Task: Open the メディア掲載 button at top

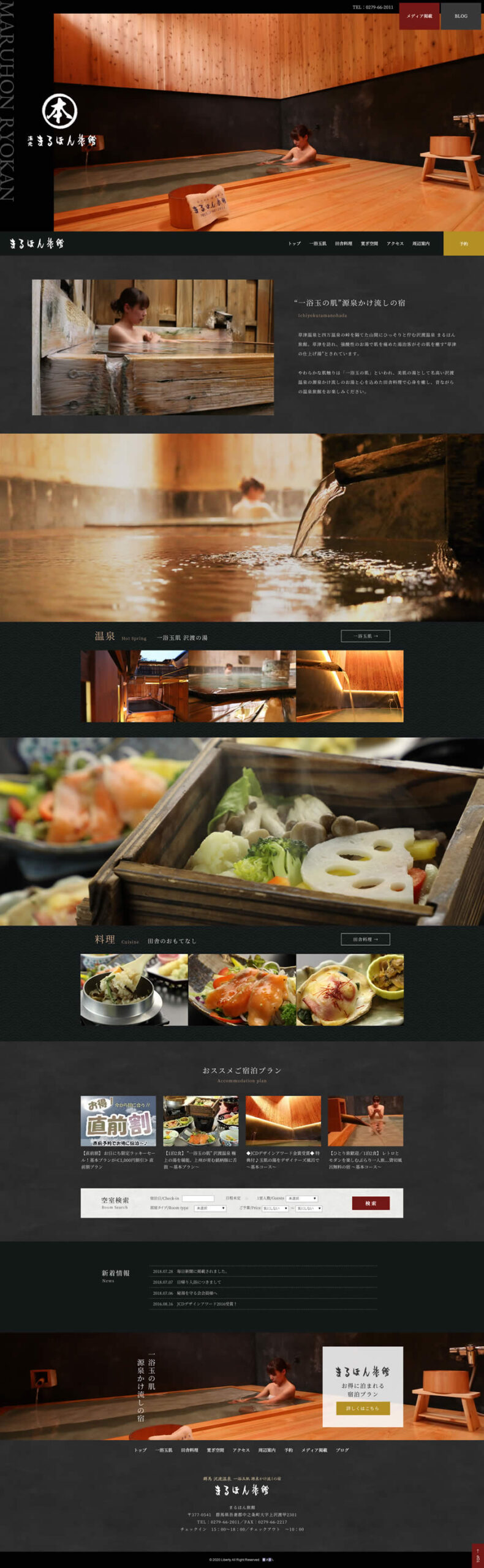Action: 419,16
